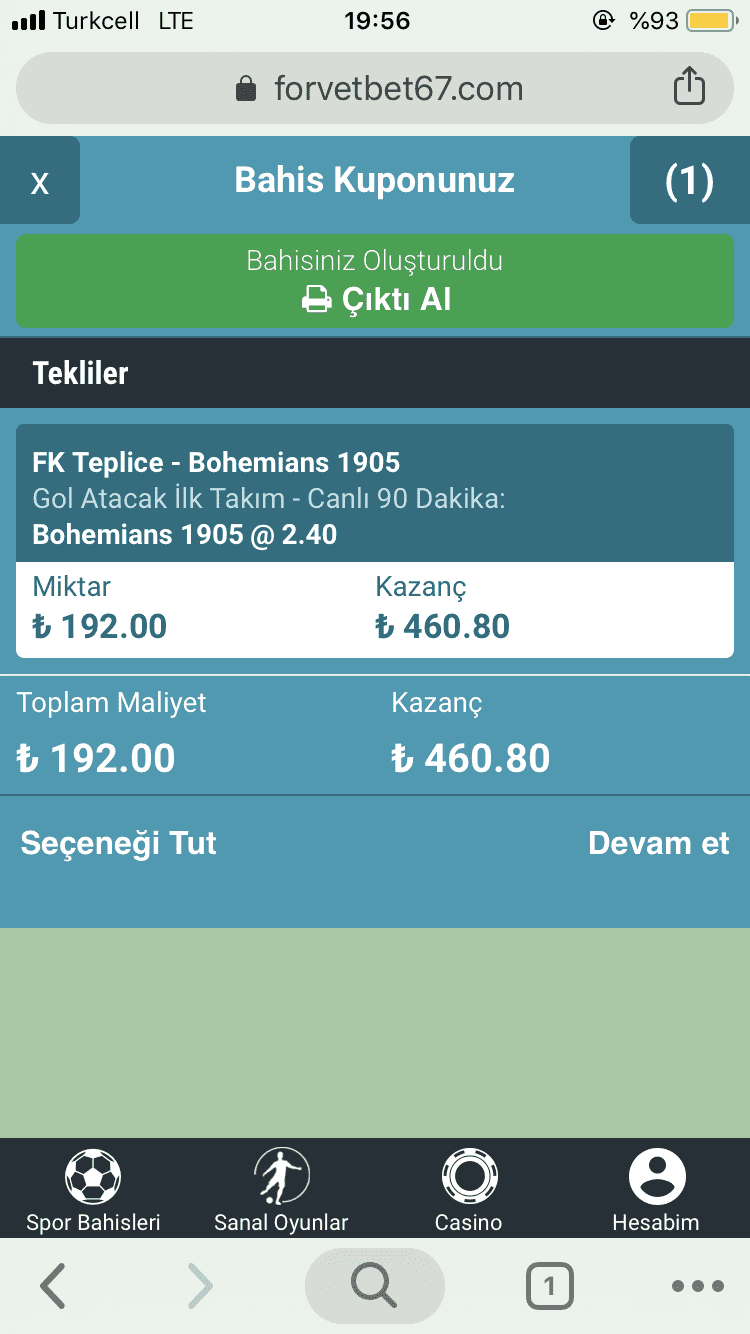Screen dimensions: 750x1334
Task: Close the bet slip with X
Action: coord(40,182)
